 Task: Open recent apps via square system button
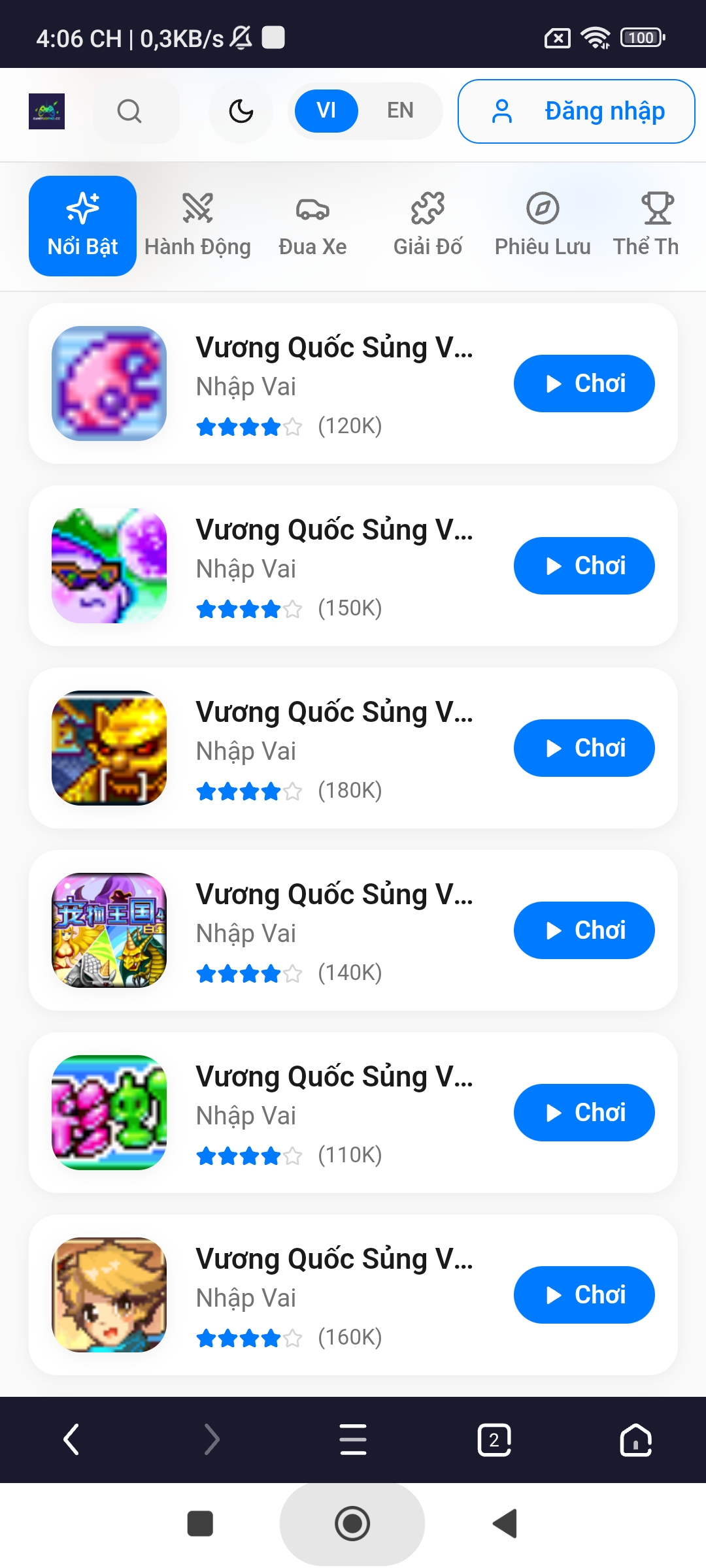pos(200,1524)
